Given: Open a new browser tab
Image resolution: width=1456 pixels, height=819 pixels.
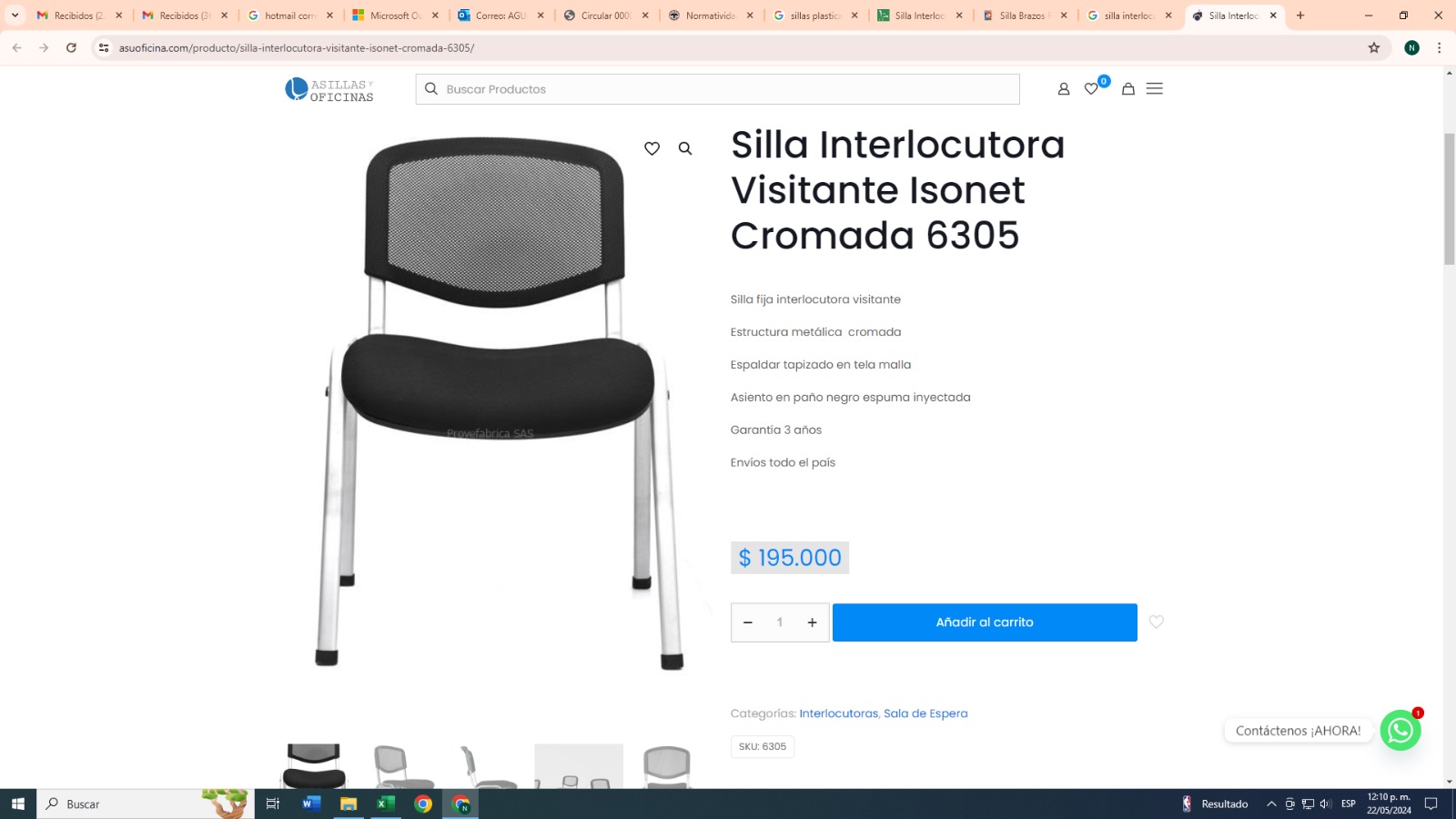Looking at the screenshot, I should click(x=1300, y=15).
